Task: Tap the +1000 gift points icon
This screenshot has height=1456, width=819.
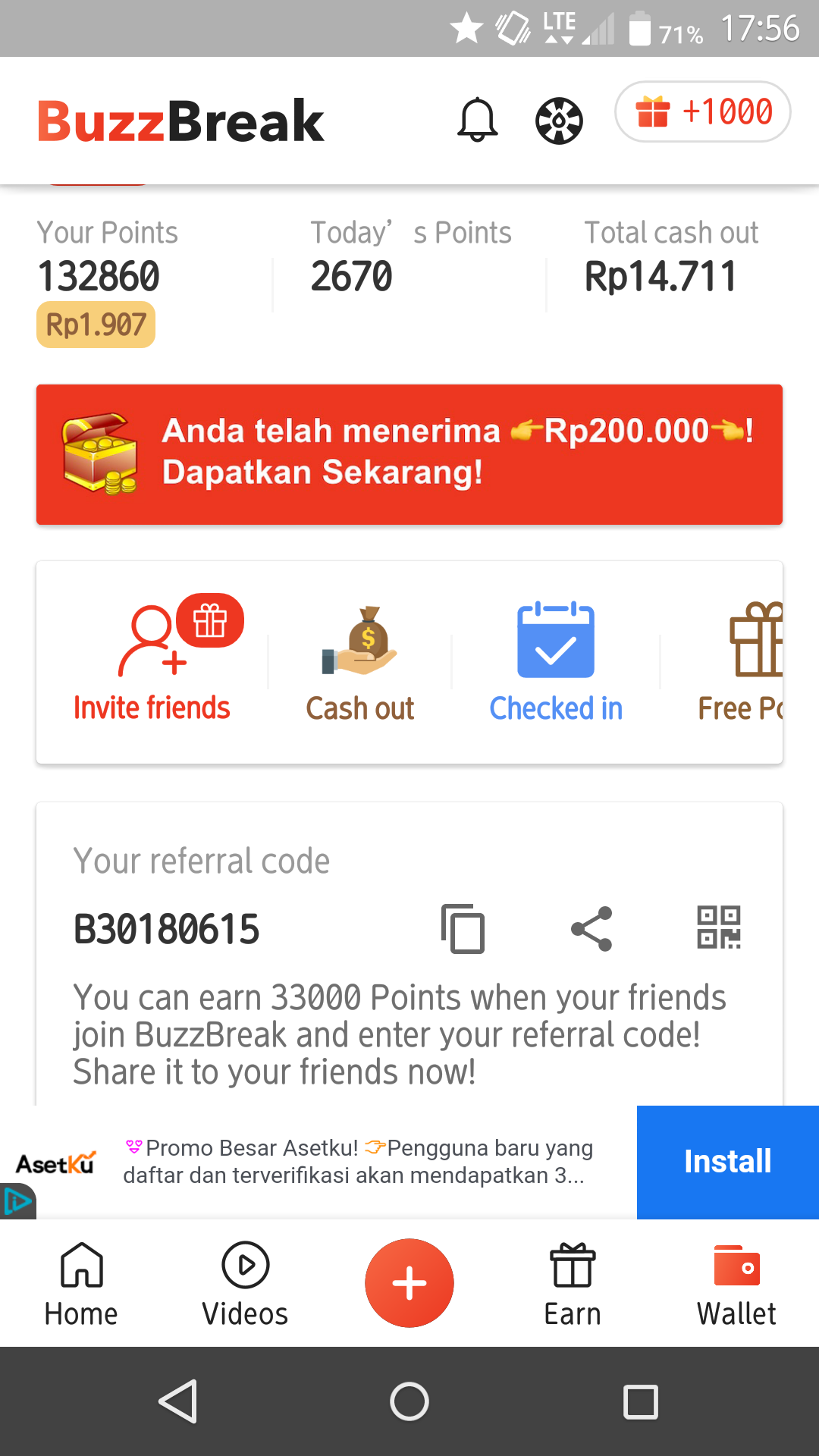Action: tap(701, 111)
